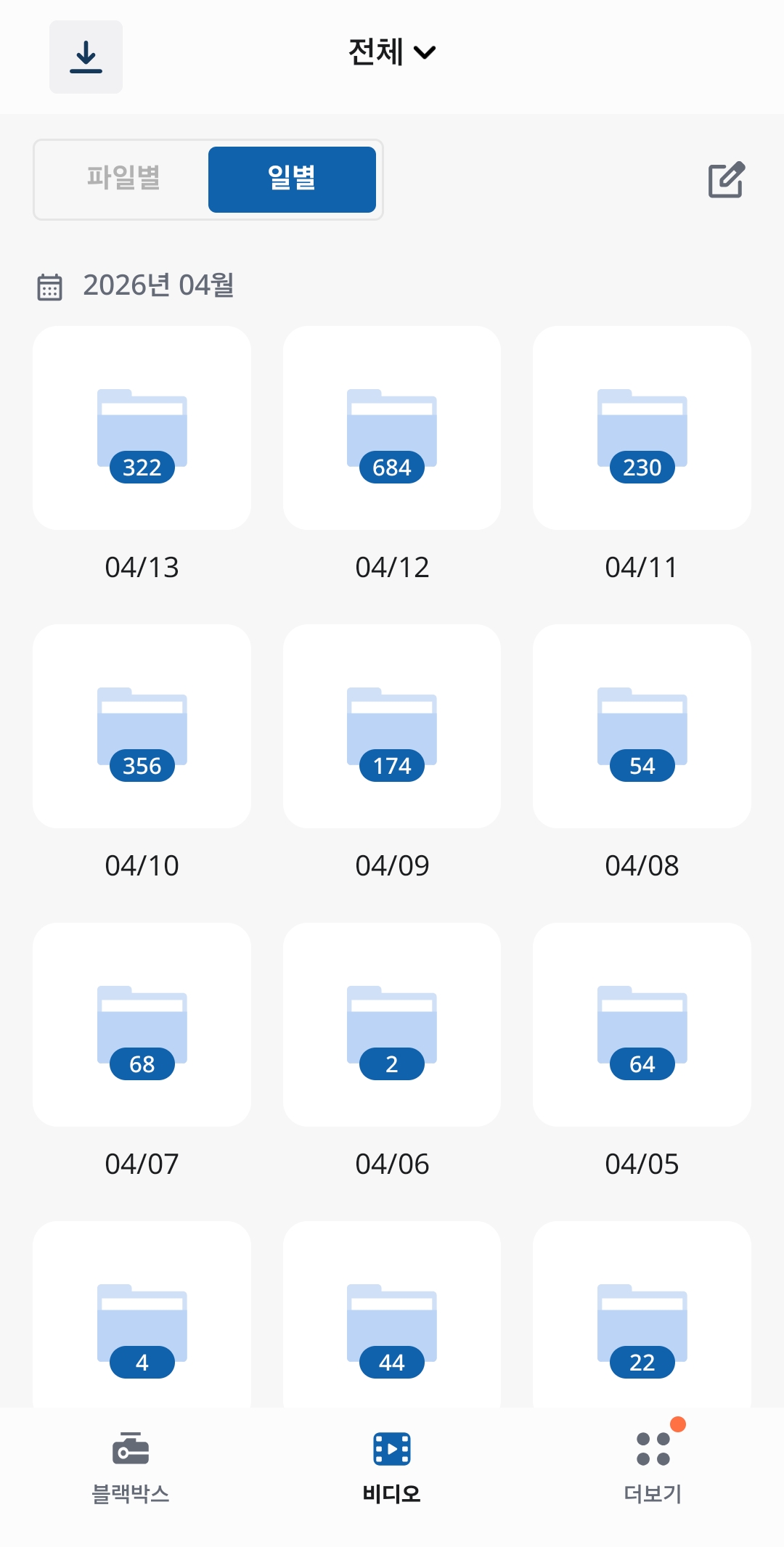Open the 04/07 folder

point(142,1025)
